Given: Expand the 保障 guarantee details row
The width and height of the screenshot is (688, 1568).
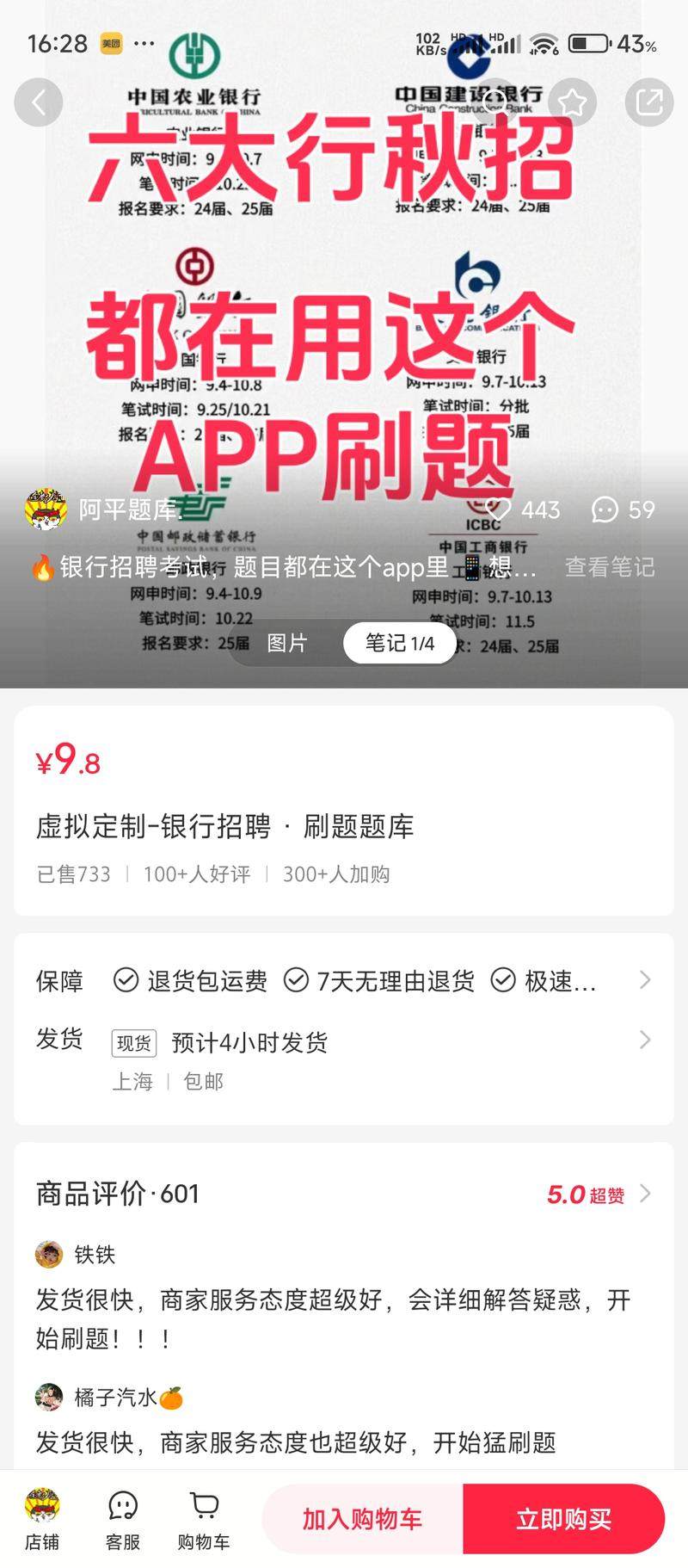Looking at the screenshot, I should point(344,980).
